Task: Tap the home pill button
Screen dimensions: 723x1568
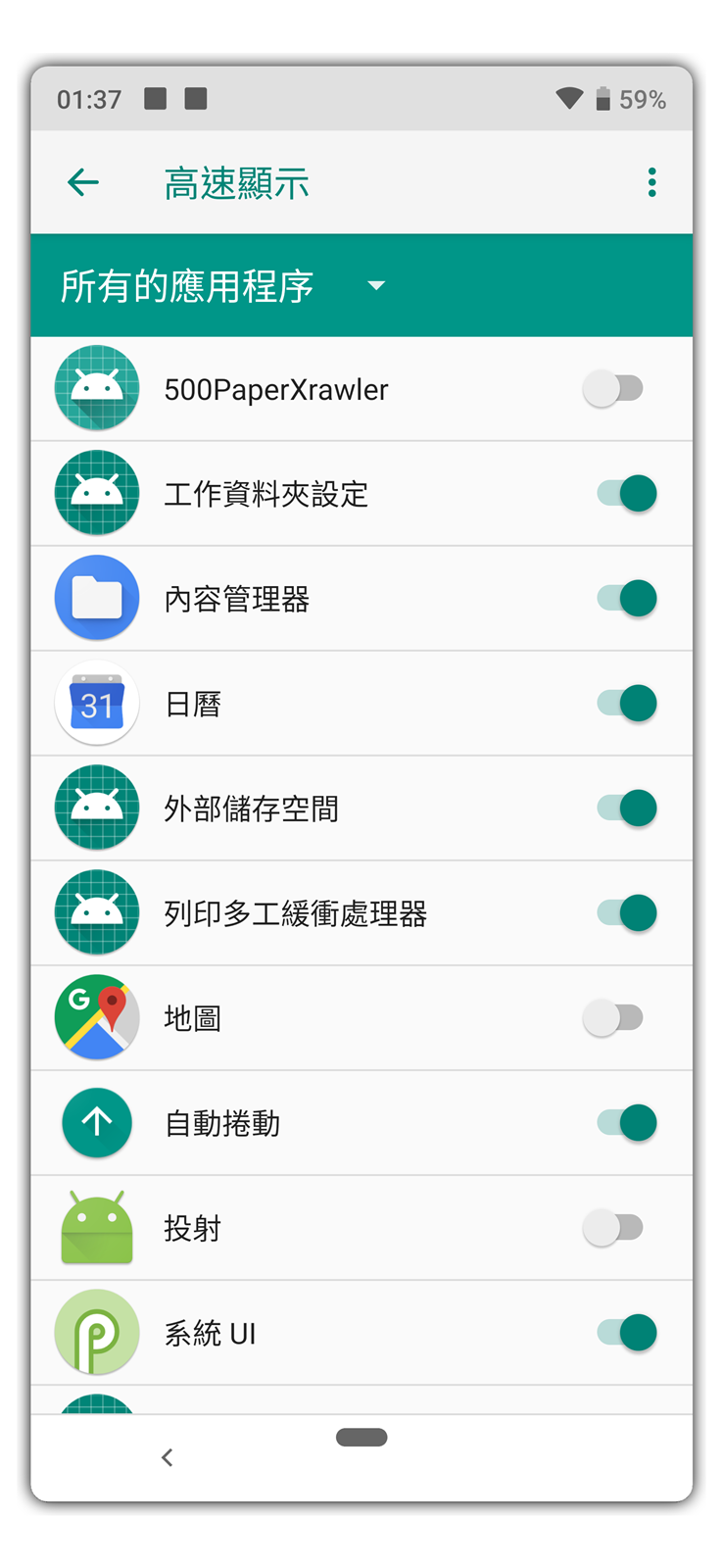Action: [361, 1438]
